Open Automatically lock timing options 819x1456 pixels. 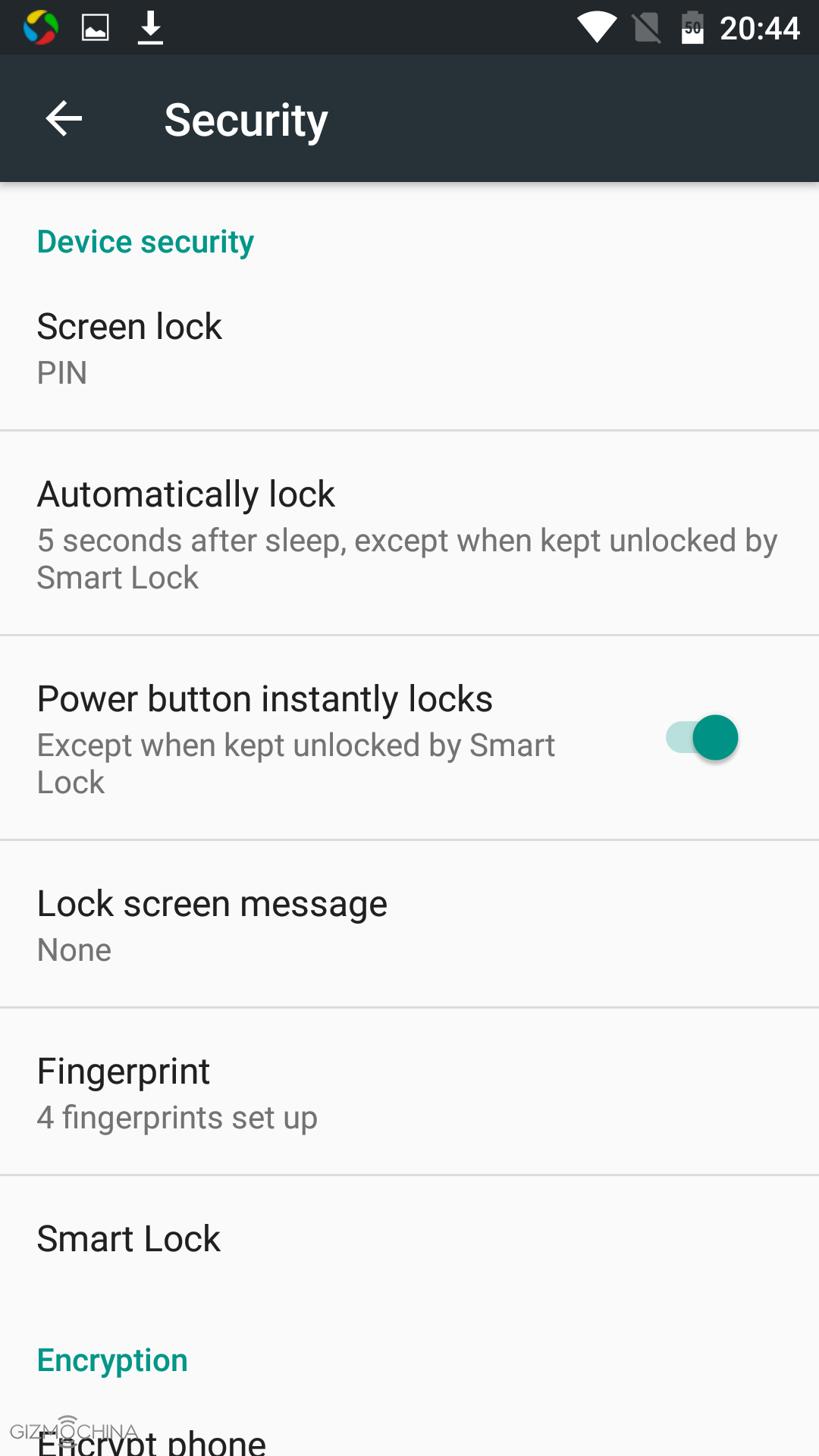coord(409,533)
